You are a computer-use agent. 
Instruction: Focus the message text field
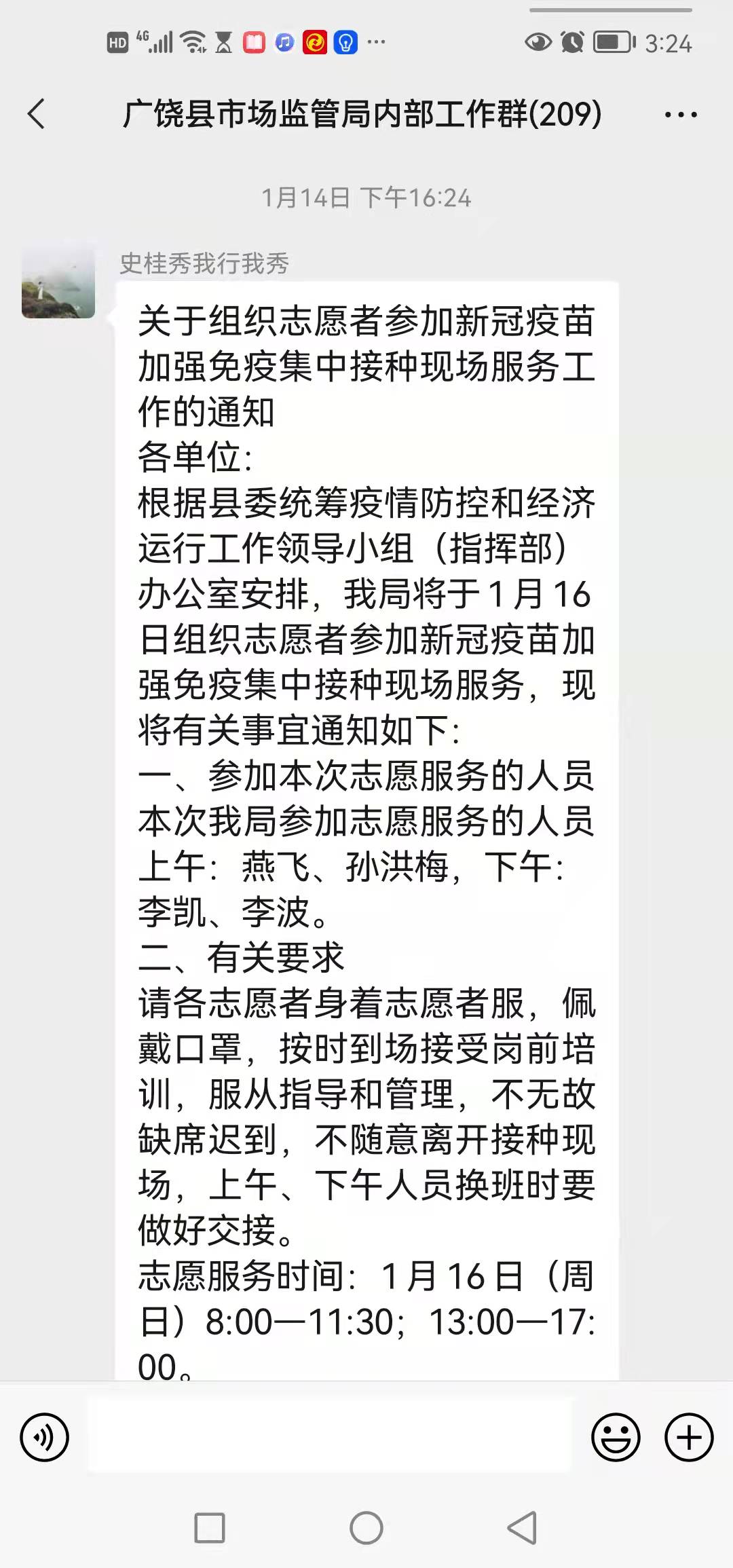pyautogui.click(x=330, y=1437)
